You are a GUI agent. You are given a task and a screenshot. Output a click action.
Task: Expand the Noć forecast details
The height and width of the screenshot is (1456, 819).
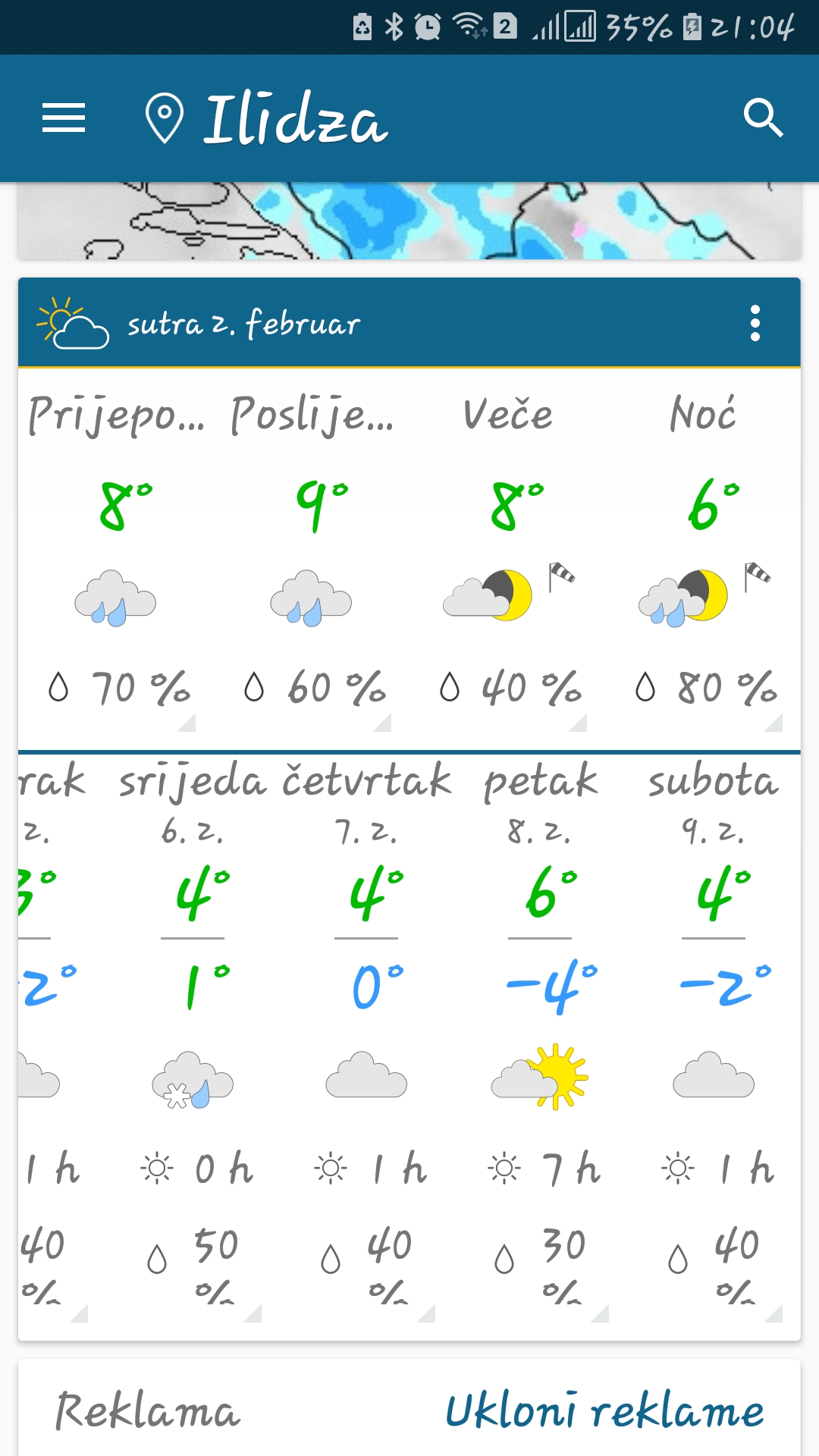click(703, 559)
